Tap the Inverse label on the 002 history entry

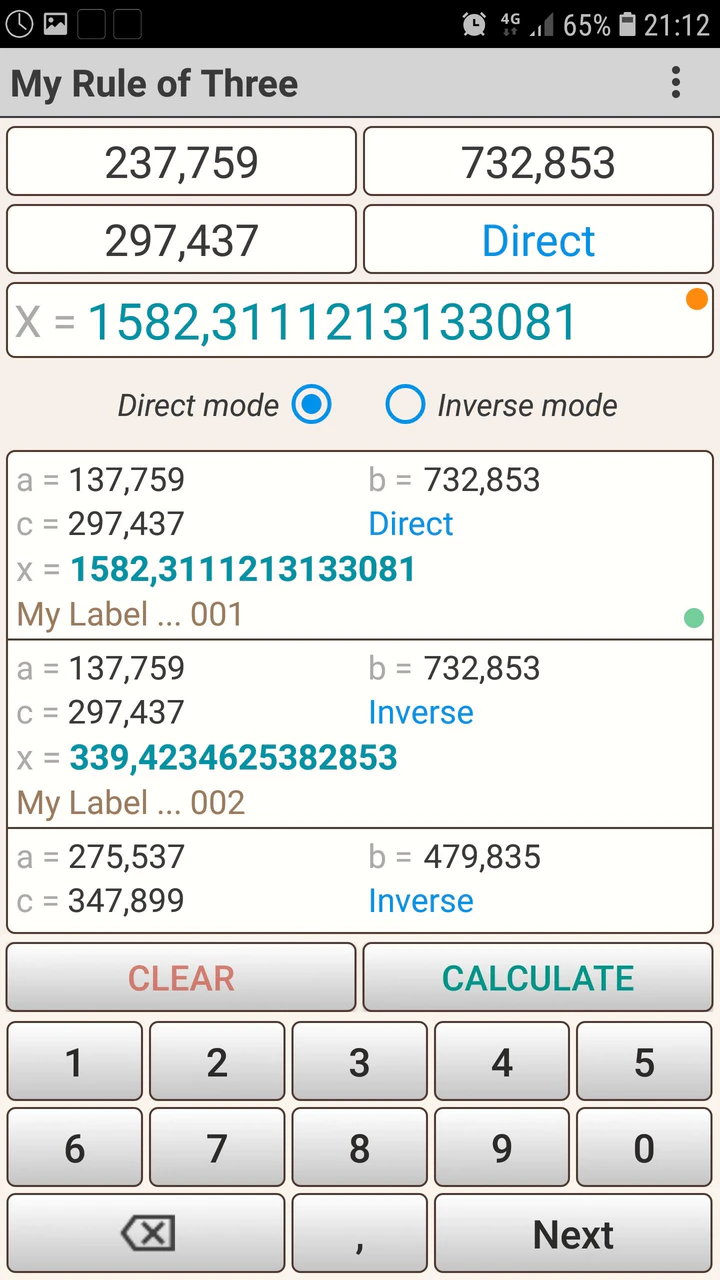point(421,712)
